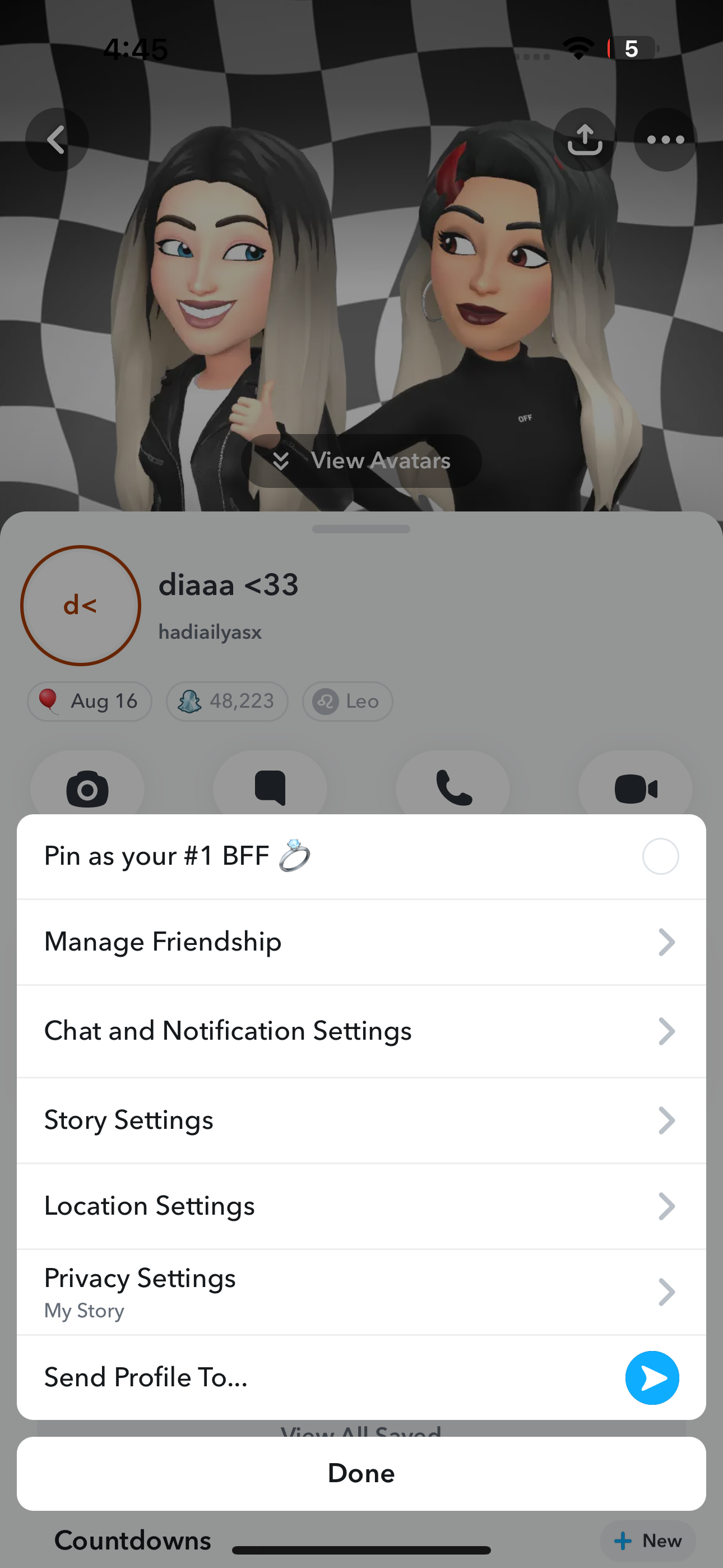723x1568 pixels.
Task: Expand Story Settings
Action: (361, 1120)
